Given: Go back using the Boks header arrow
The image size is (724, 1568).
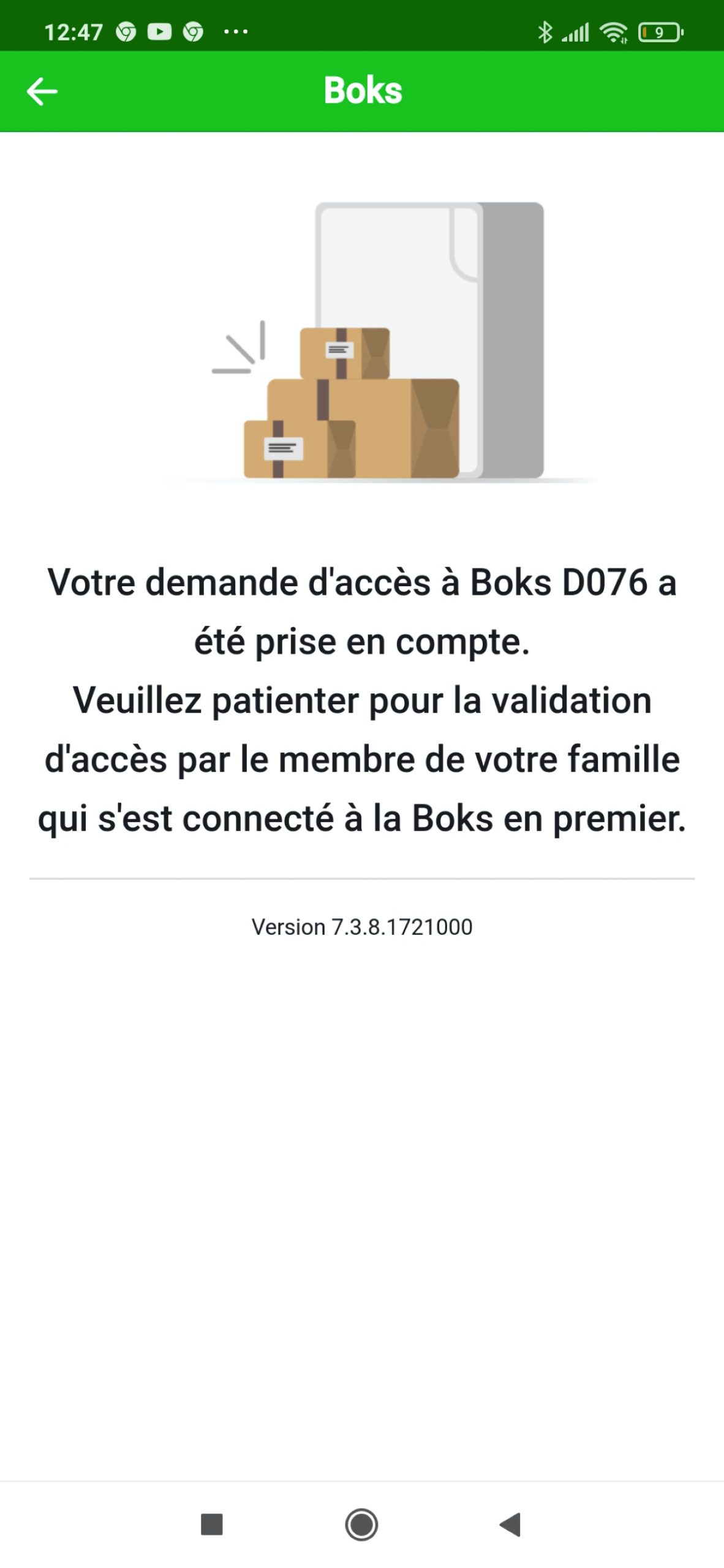Looking at the screenshot, I should (42, 91).
